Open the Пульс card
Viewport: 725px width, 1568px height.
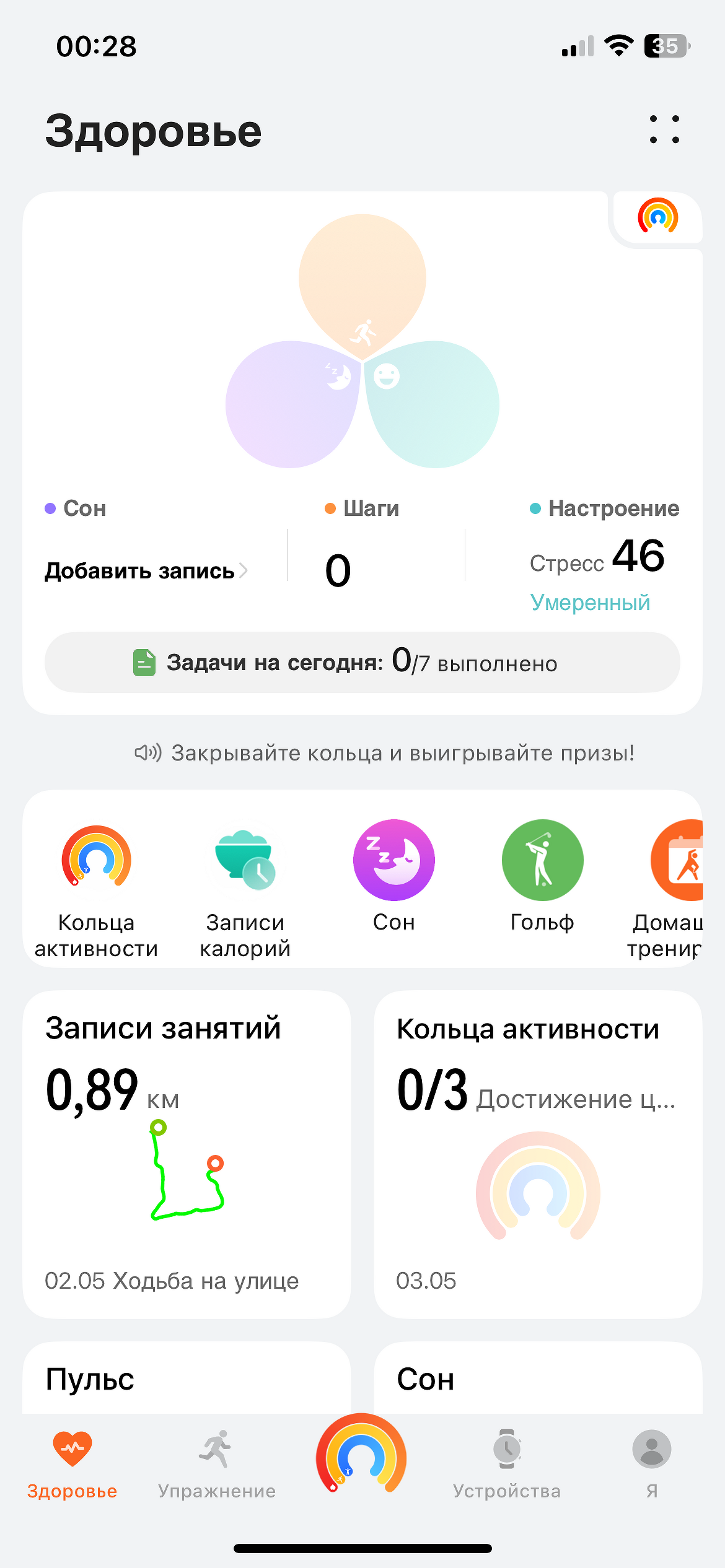point(187,1380)
